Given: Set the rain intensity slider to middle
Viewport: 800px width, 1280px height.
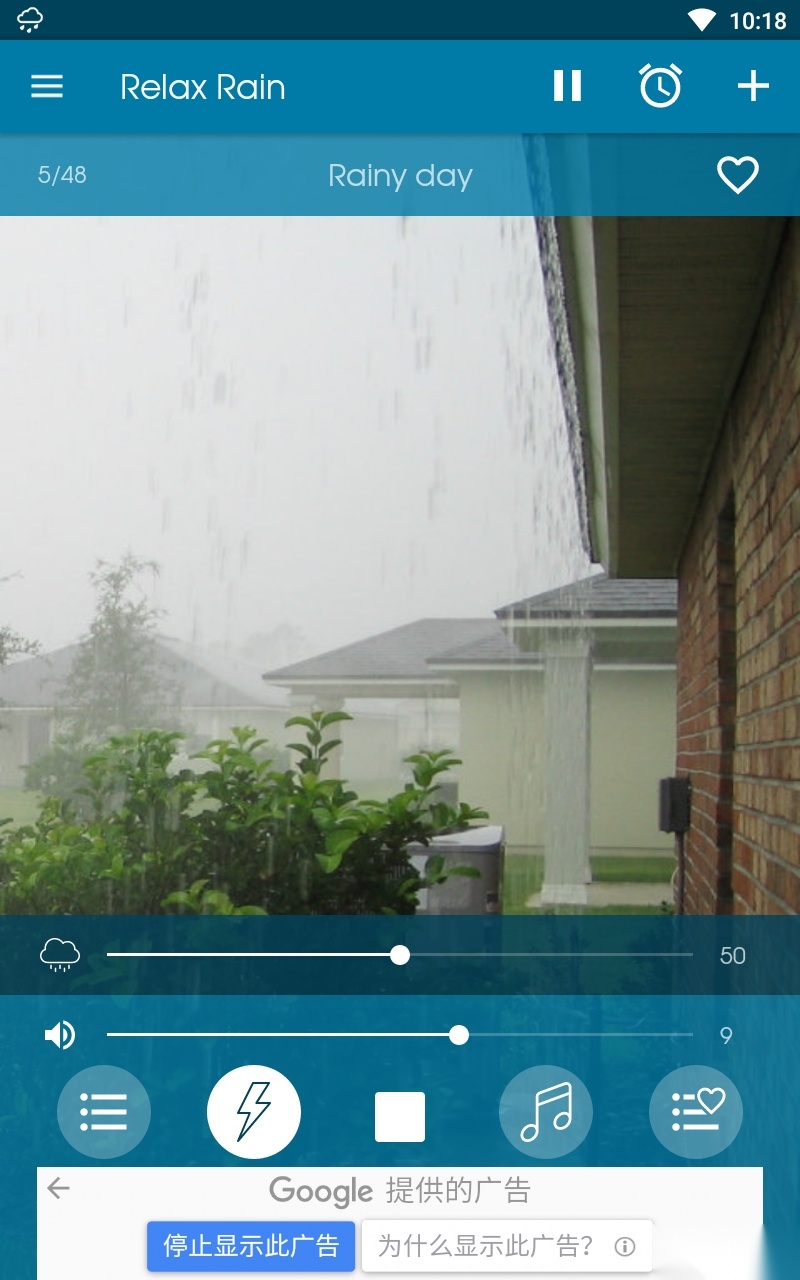Looking at the screenshot, I should click(x=400, y=955).
